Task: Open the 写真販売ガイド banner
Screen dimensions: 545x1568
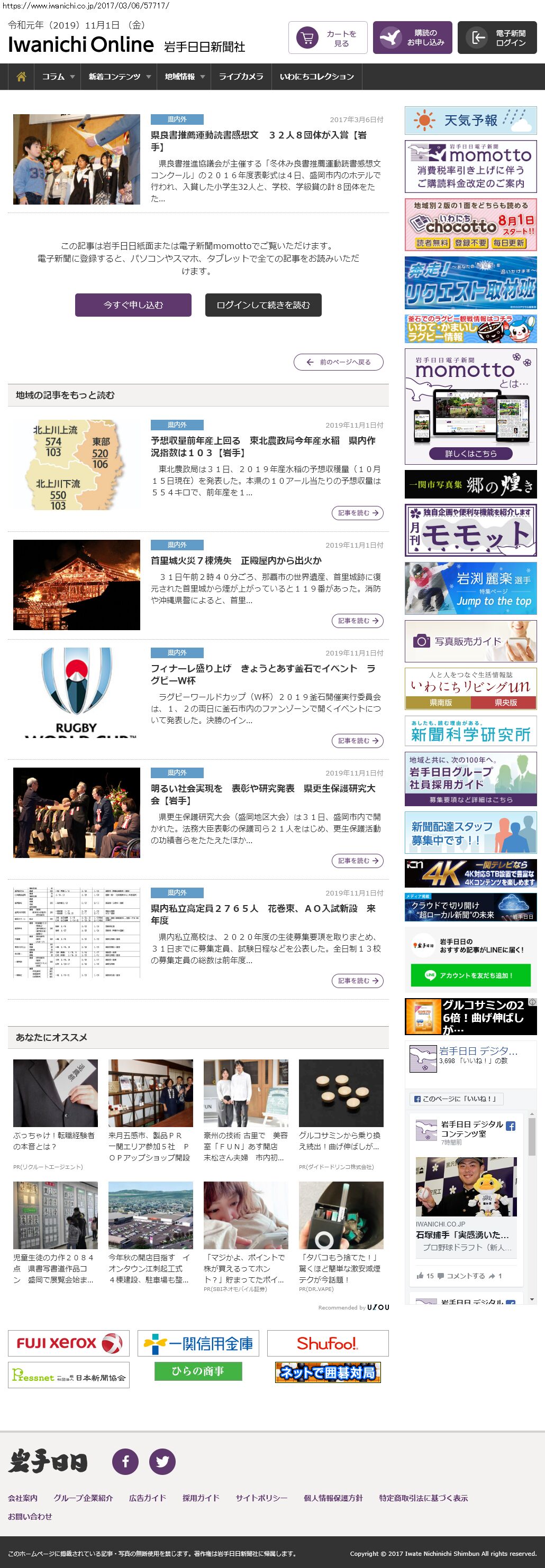Action: [x=471, y=642]
